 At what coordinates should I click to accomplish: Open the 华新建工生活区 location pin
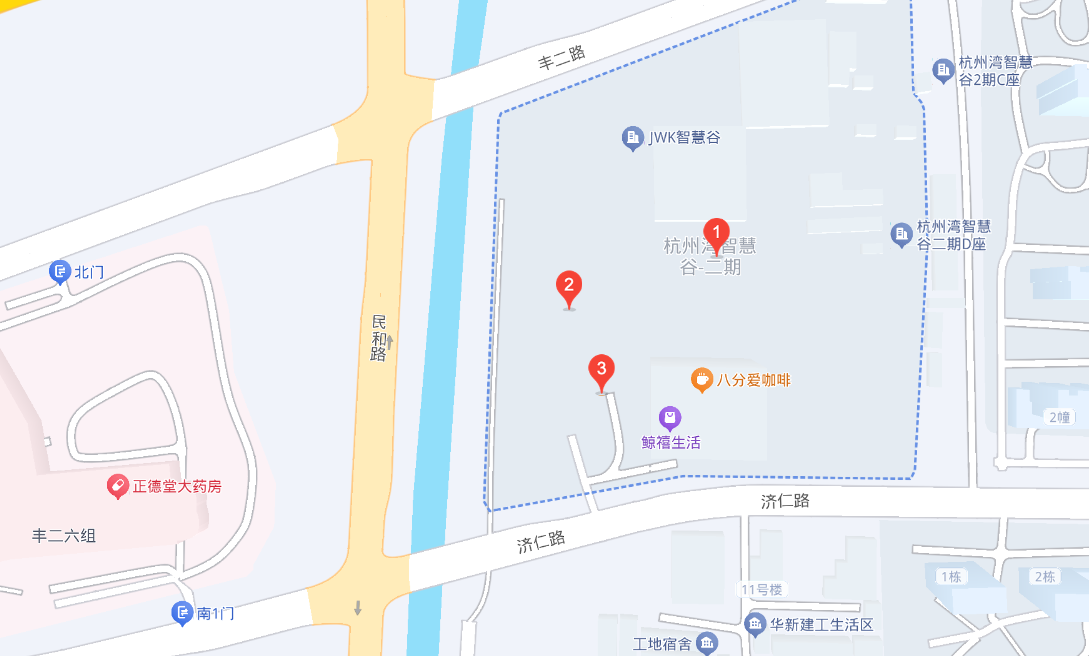click(x=756, y=625)
